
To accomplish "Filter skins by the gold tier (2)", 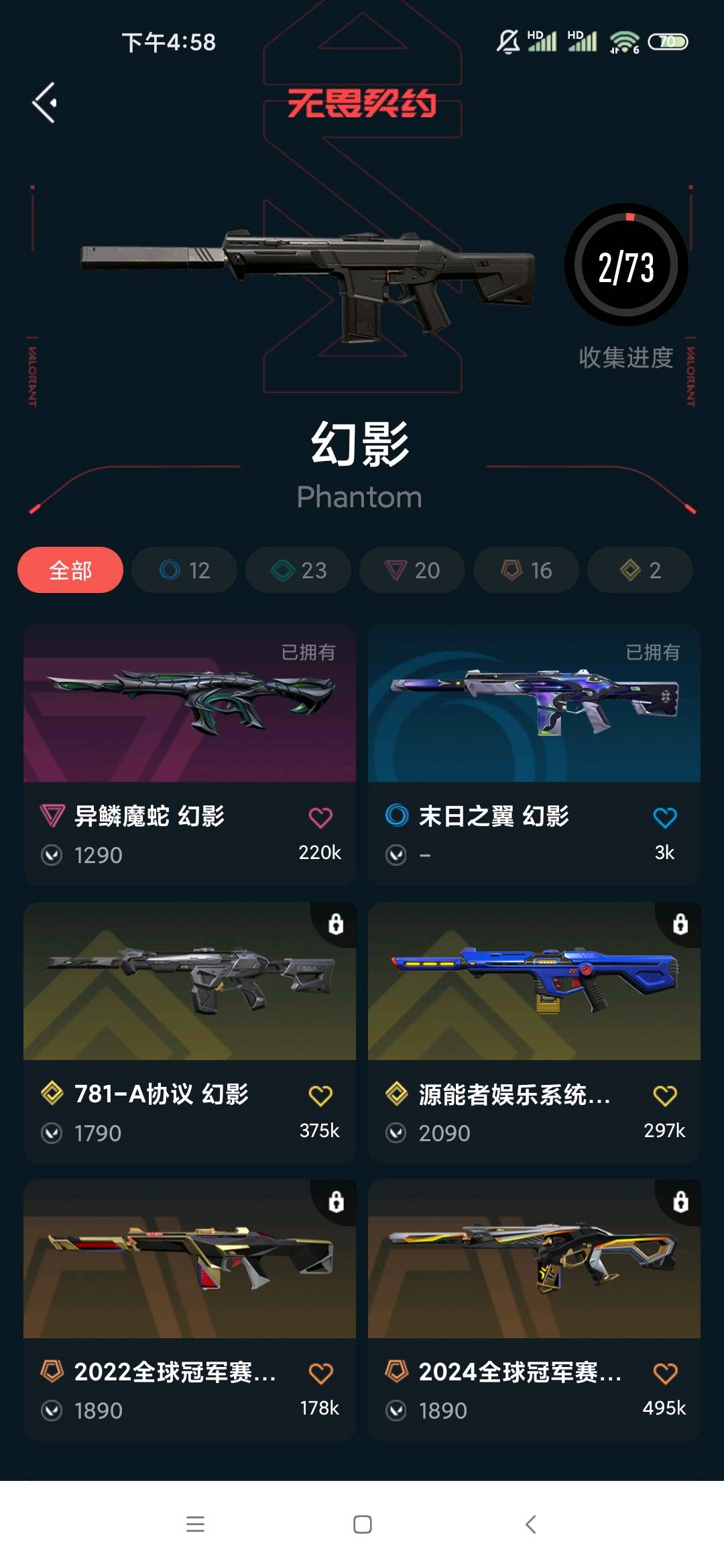I will pos(640,570).
